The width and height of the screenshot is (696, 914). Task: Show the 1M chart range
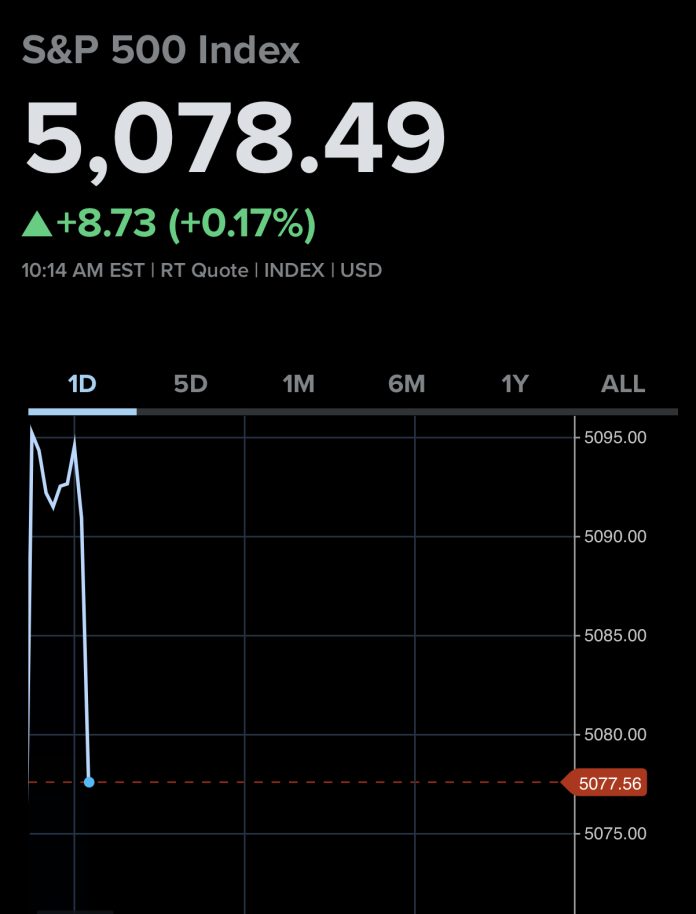click(298, 384)
